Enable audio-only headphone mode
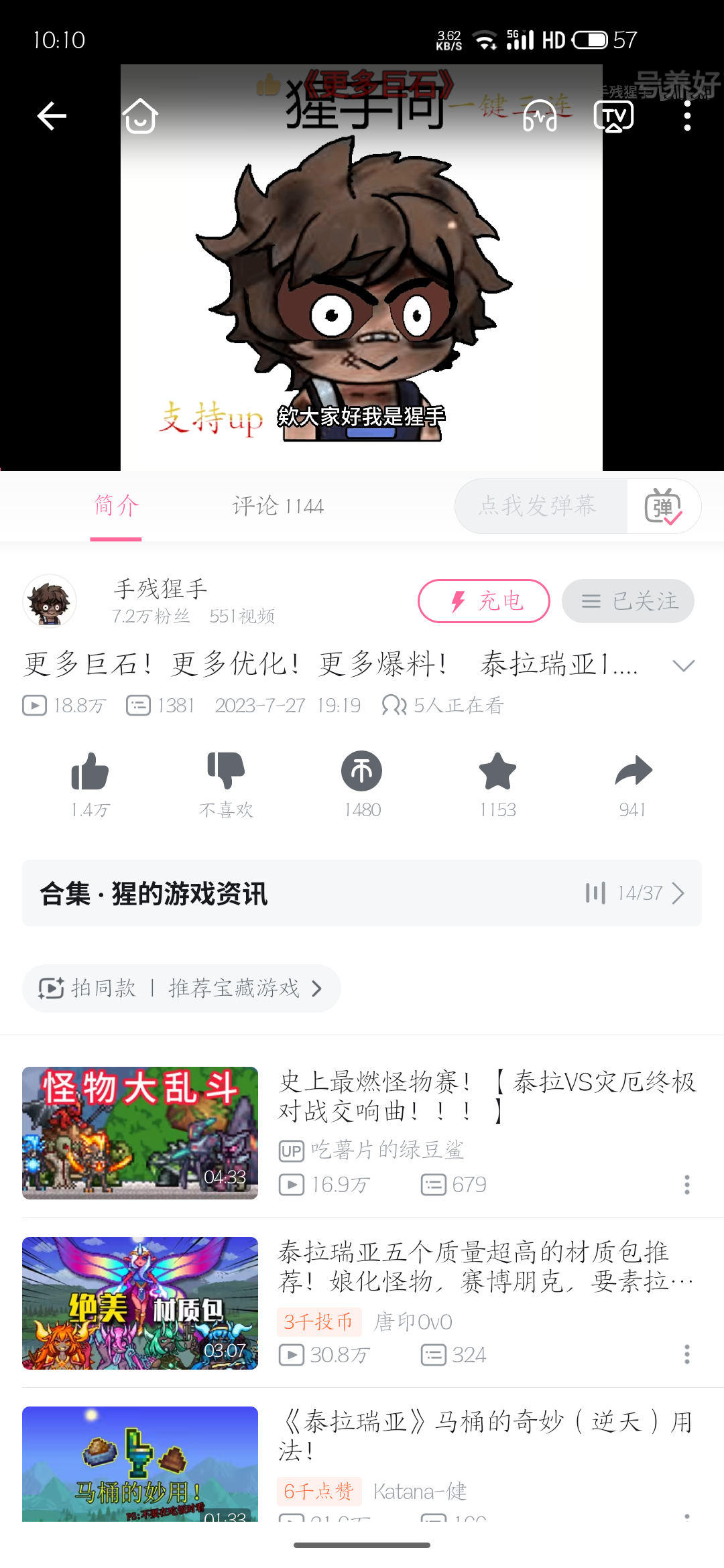This screenshot has width=724, height=1568. click(x=540, y=117)
